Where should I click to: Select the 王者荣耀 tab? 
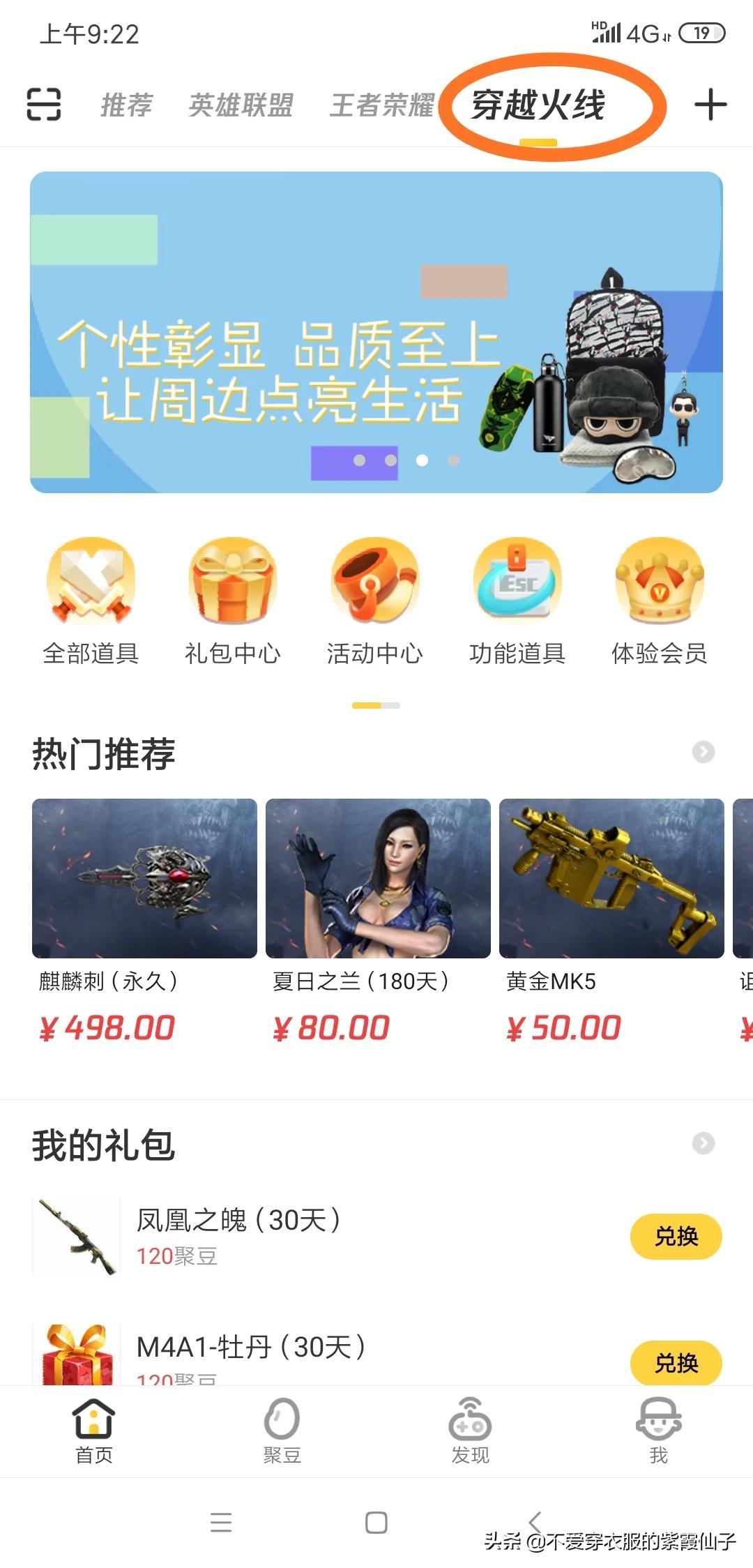pos(381,105)
